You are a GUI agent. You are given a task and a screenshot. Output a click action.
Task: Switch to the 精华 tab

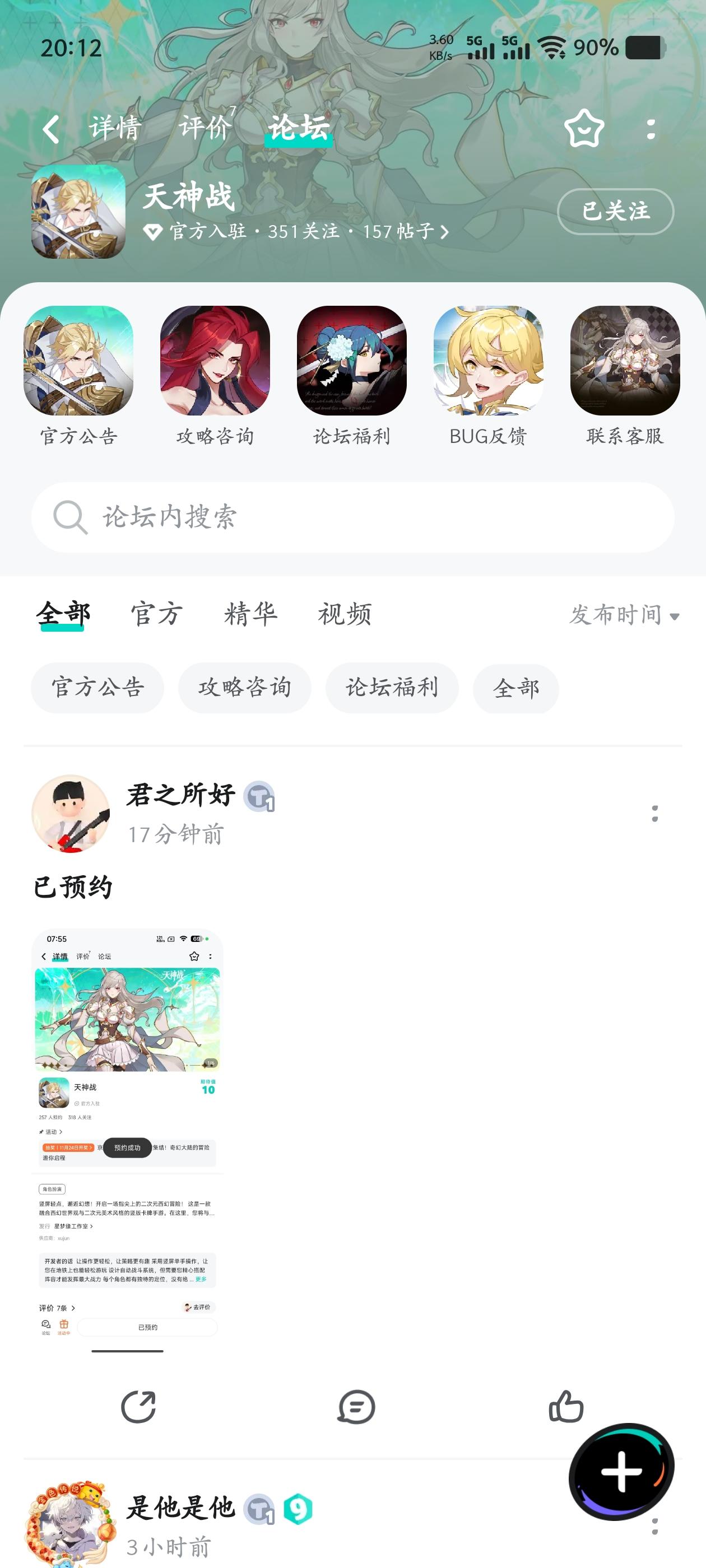pos(252,614)
